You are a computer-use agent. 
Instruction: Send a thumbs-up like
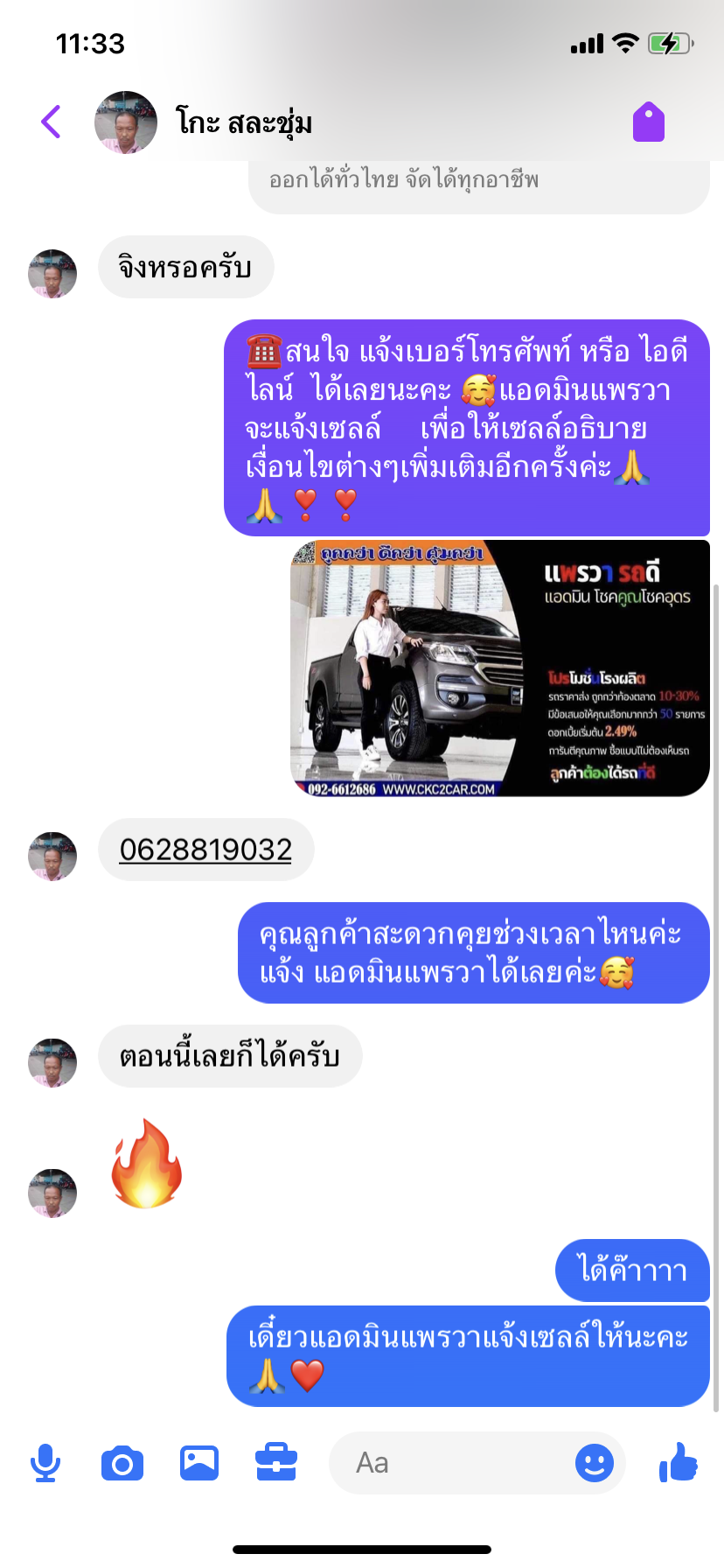pos(679,1463)
